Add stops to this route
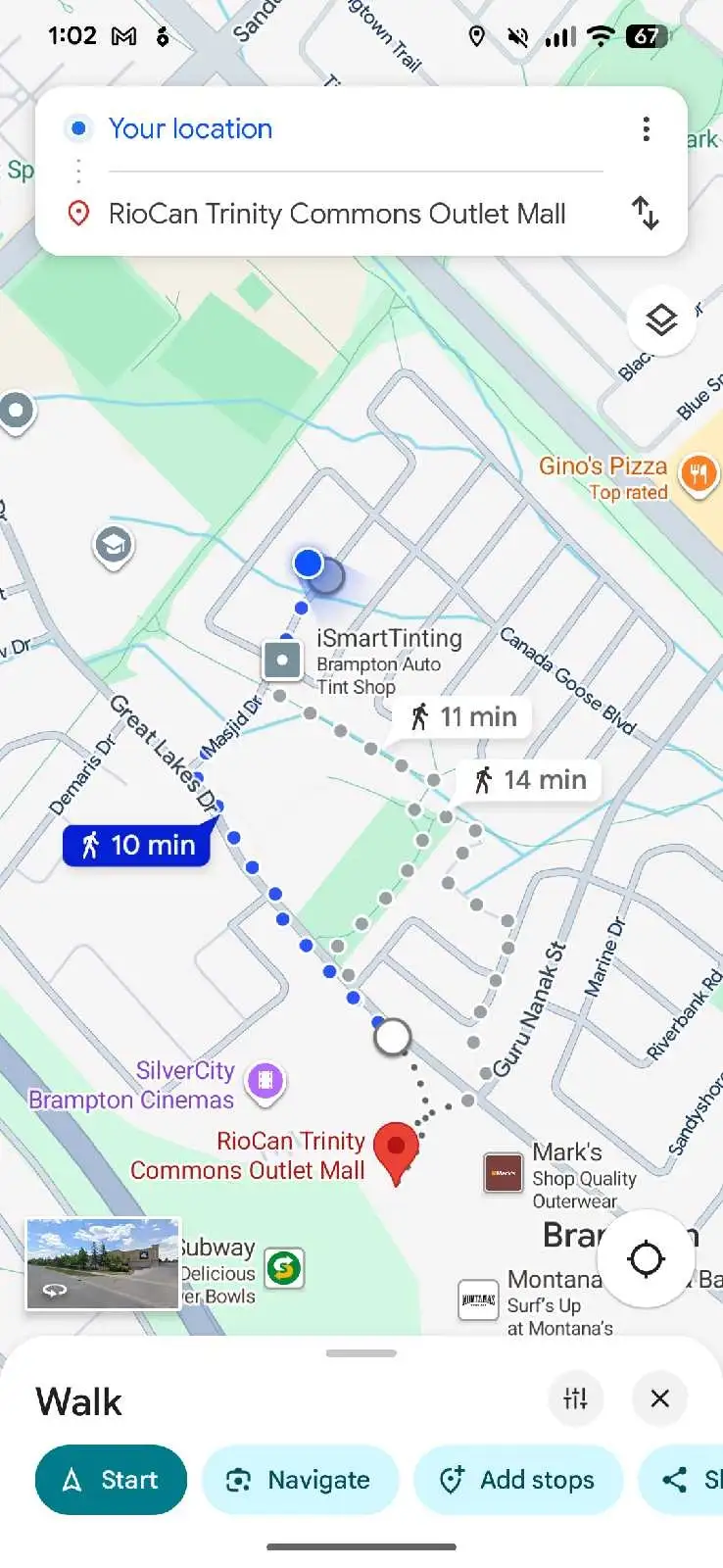723x1568 pixels. click(x=517, y=1480)
